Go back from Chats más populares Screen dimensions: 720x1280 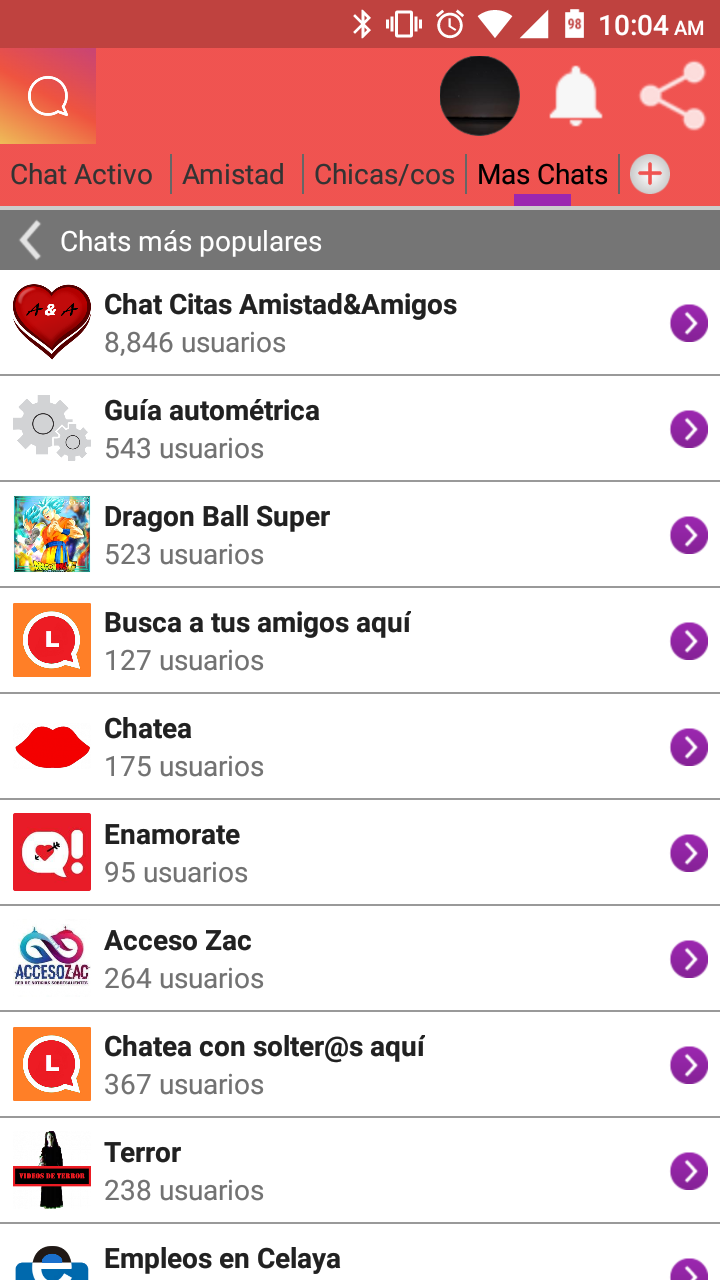pos(31,241)
